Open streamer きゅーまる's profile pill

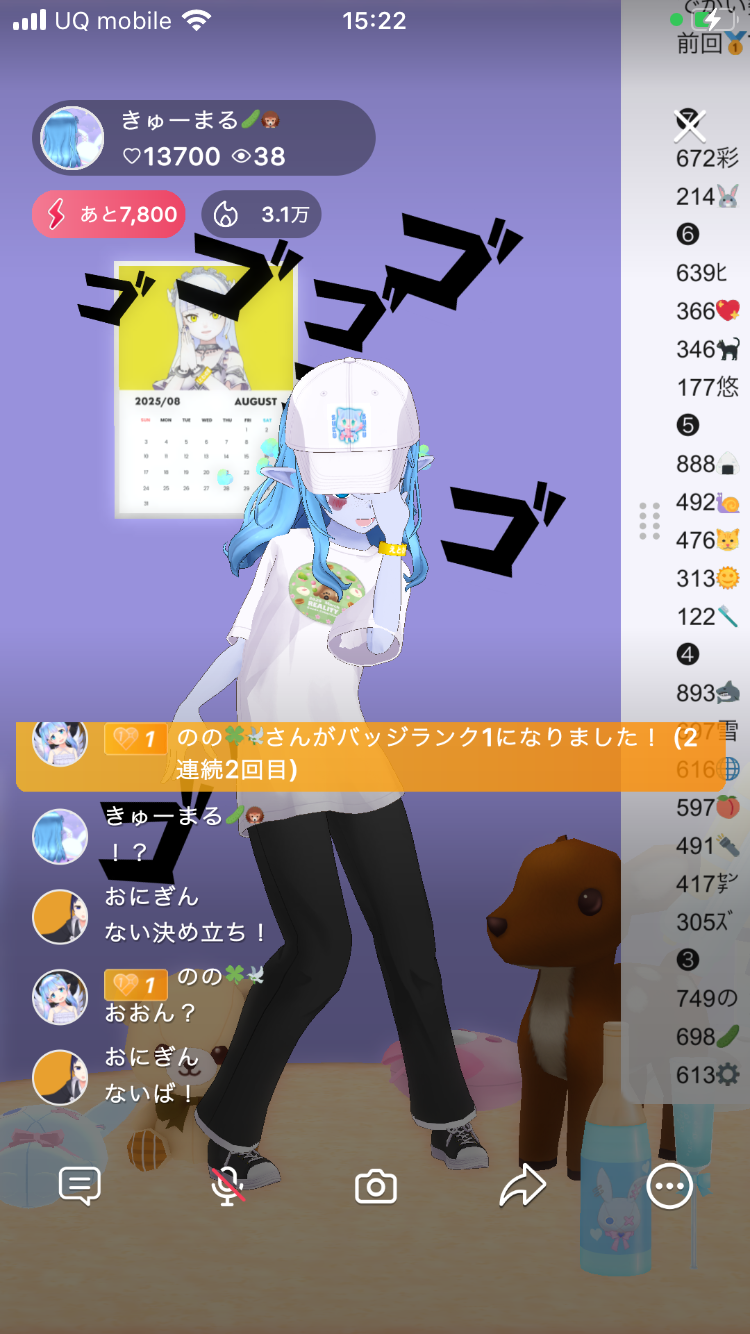pos(203,139)
